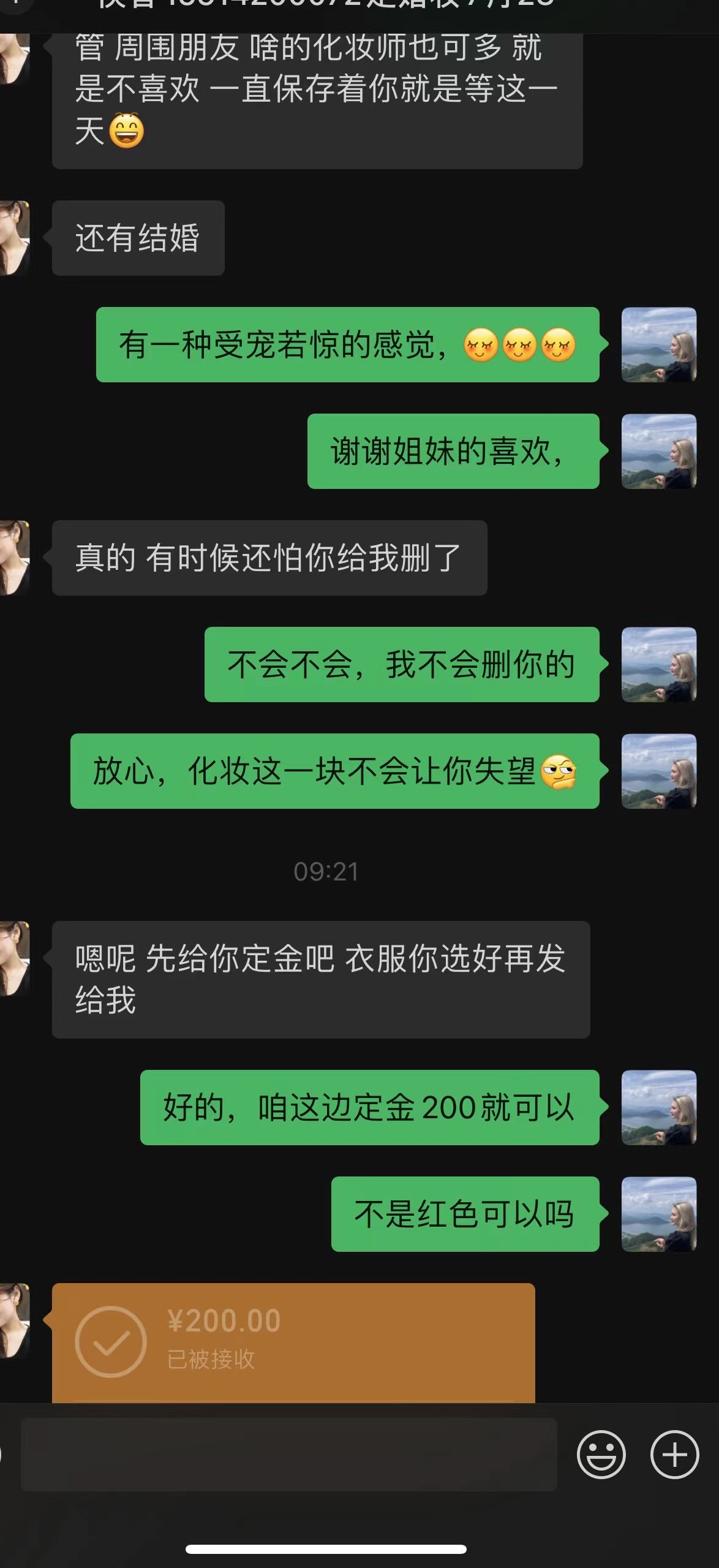Tap the message input field

289,1455
